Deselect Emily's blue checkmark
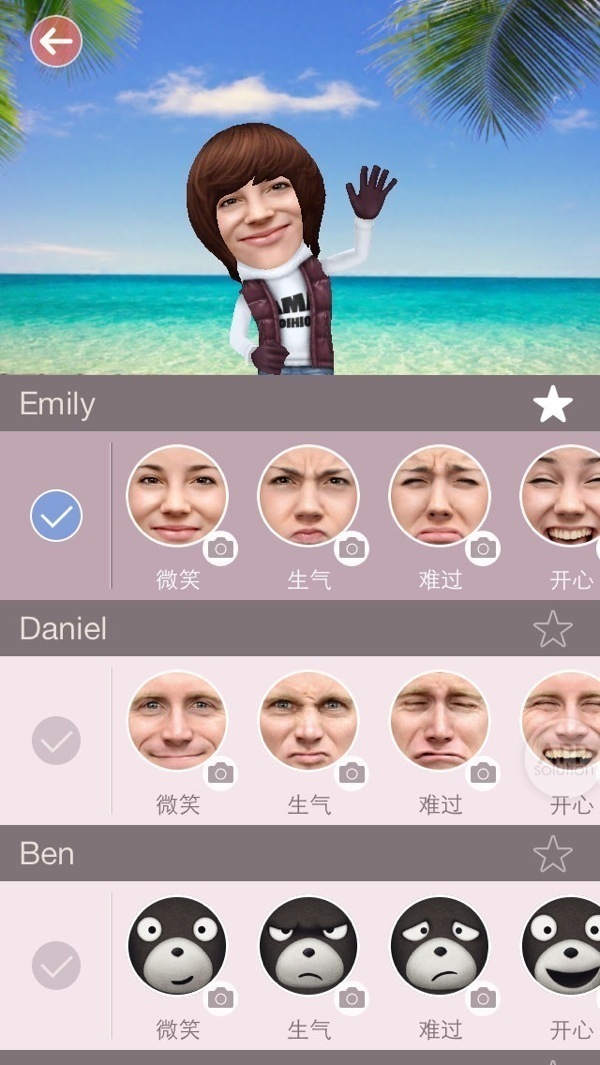The width and height of the screenshot is (600, 1065). click(x=56, y=516)
